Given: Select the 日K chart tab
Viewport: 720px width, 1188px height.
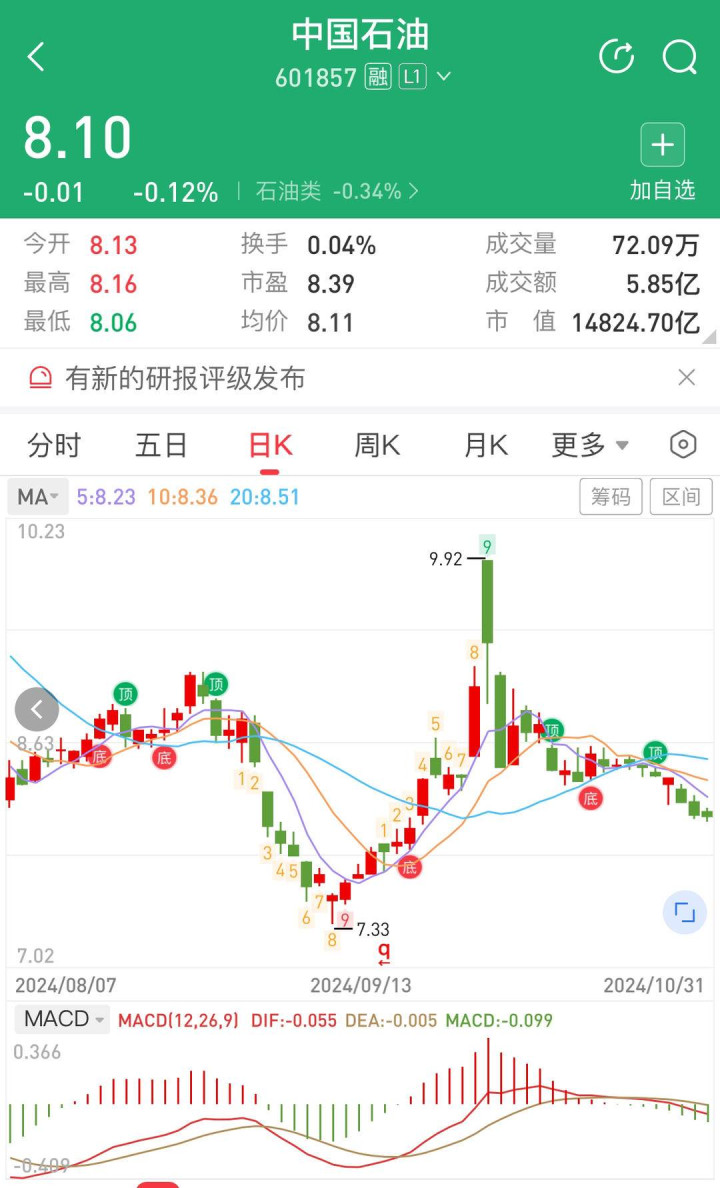Looking at the screenshot, I should [270, 446].
